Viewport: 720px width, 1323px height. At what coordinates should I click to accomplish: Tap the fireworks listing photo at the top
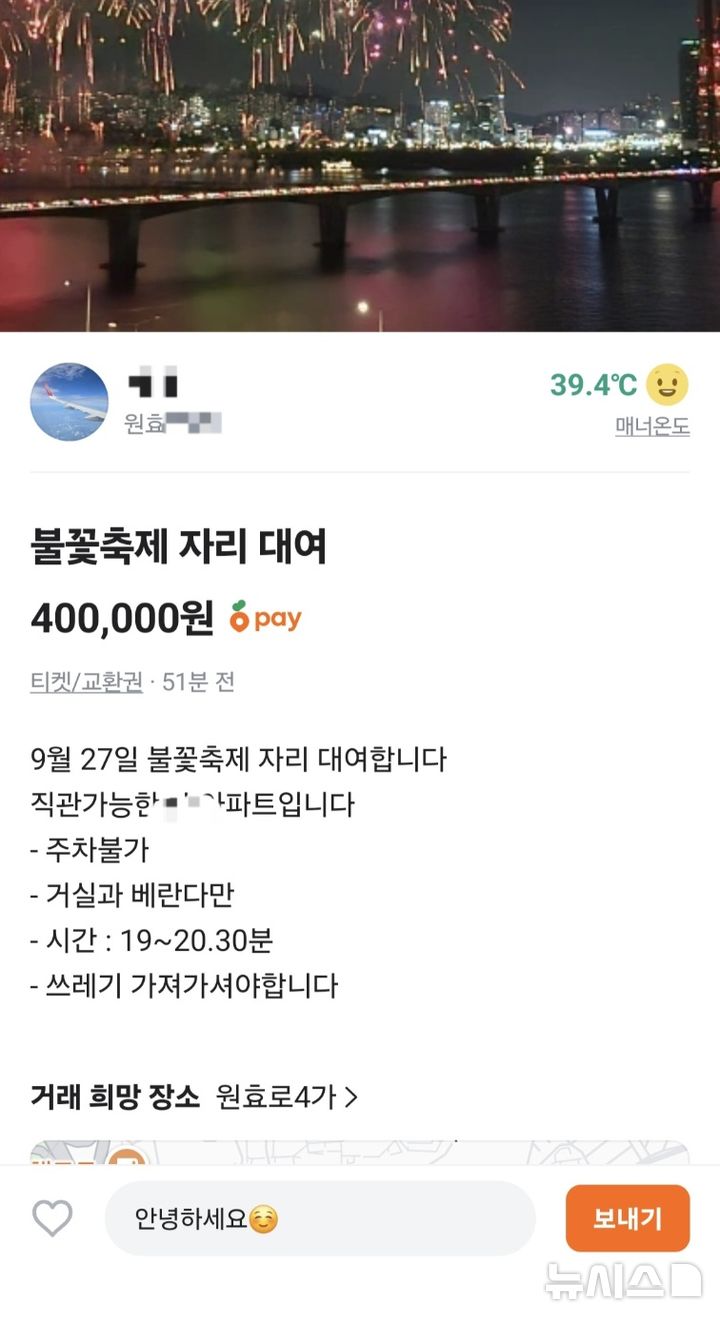[x=360, y=165]
